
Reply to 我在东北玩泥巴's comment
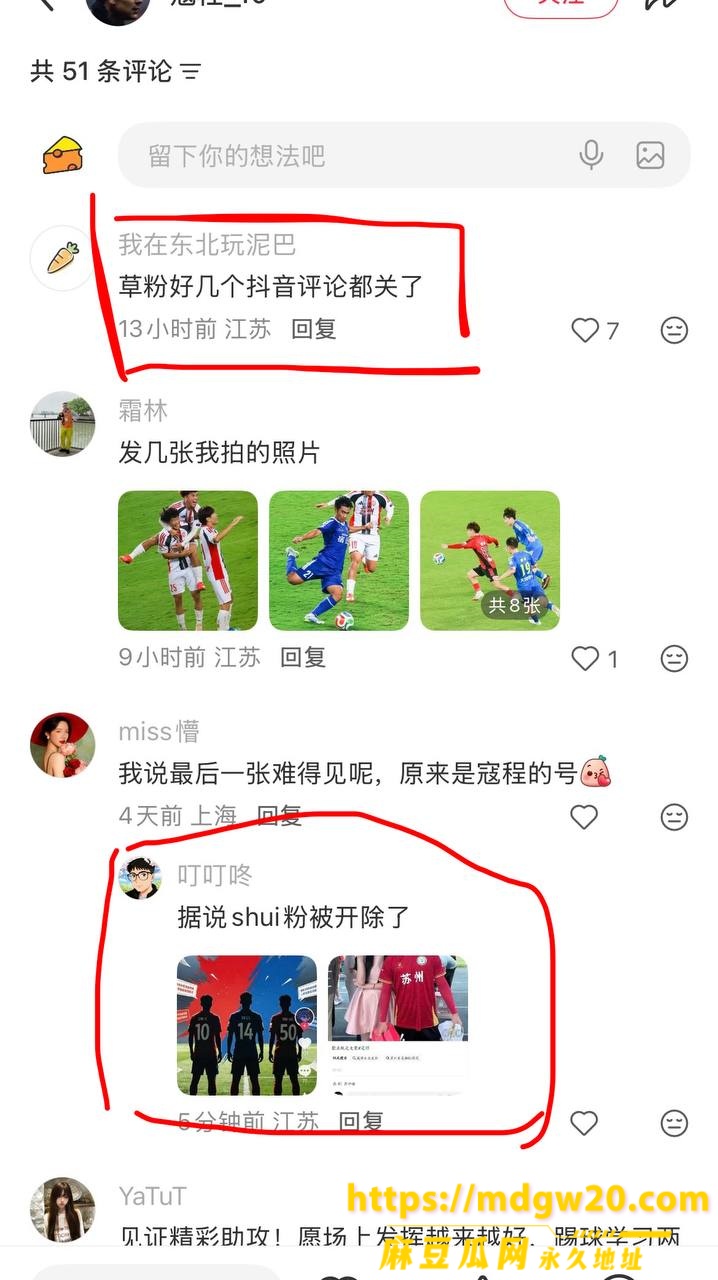coord(313,328)
